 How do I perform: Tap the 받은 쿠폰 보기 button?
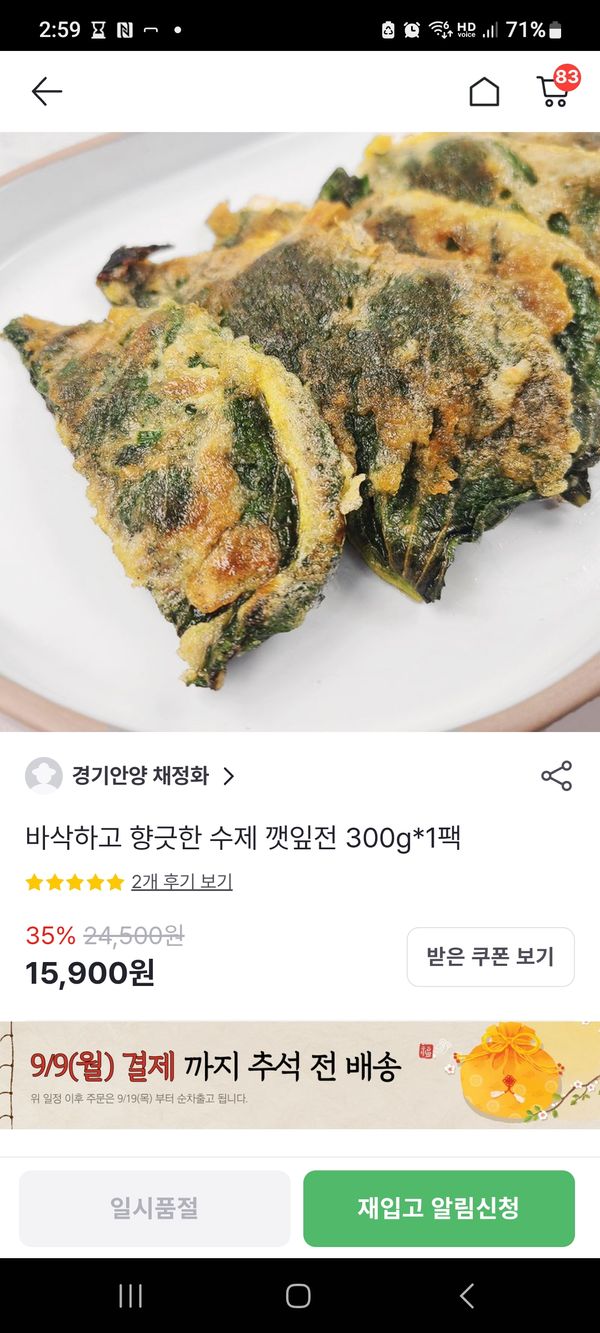[x=490, y=957]
